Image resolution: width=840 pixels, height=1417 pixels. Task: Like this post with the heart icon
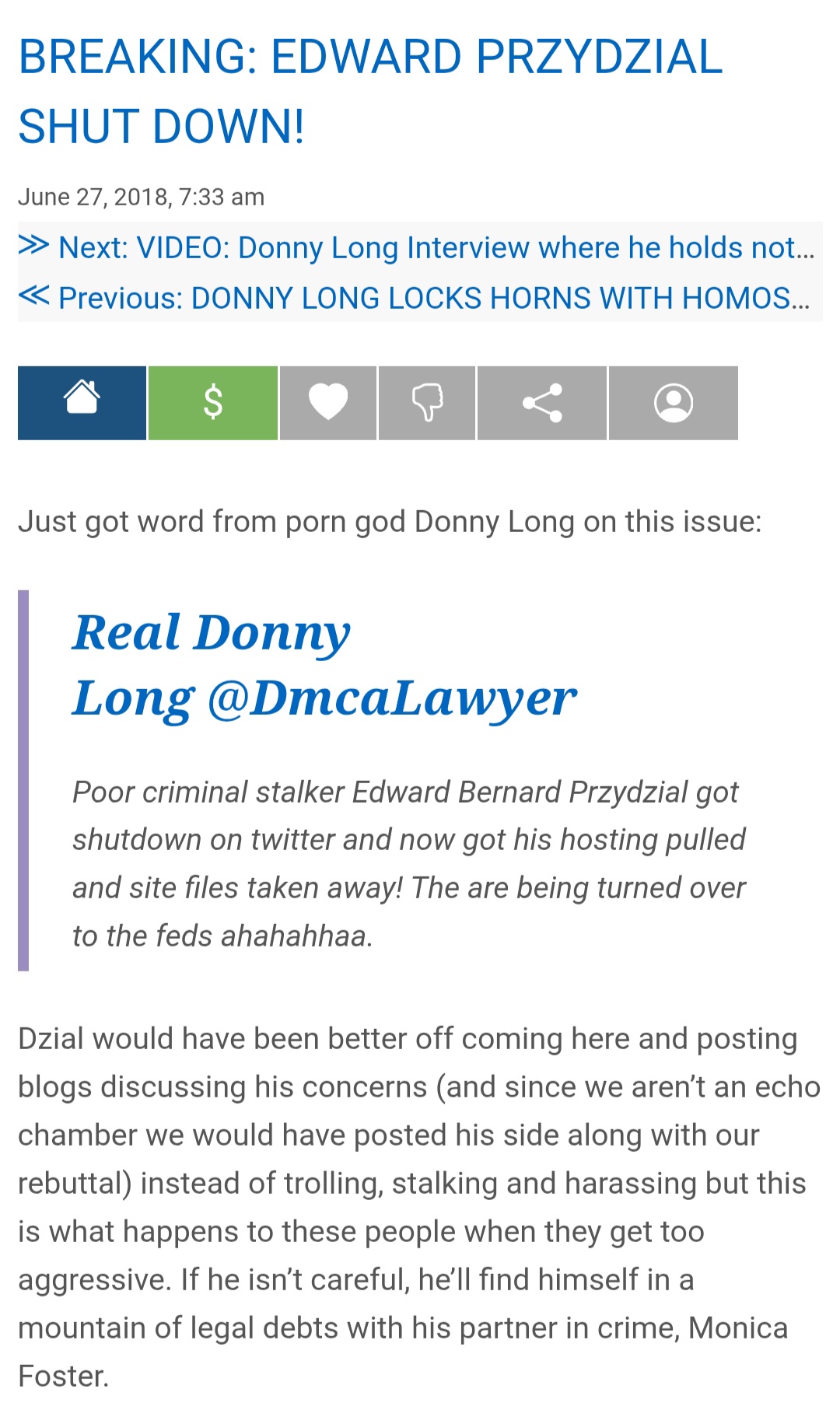pos(328,403)
